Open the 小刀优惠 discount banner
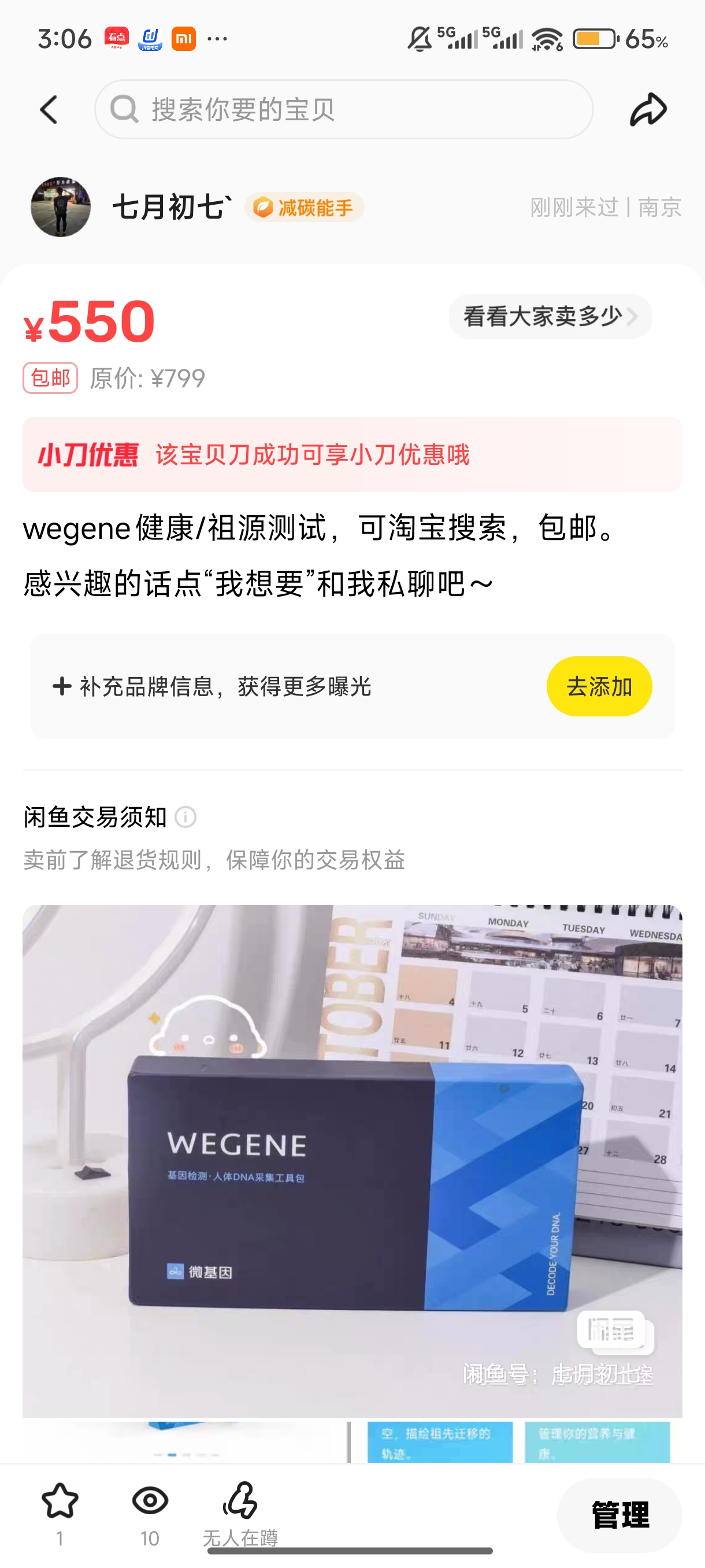Screen dimensions: 705x1568 coord(352,454)
